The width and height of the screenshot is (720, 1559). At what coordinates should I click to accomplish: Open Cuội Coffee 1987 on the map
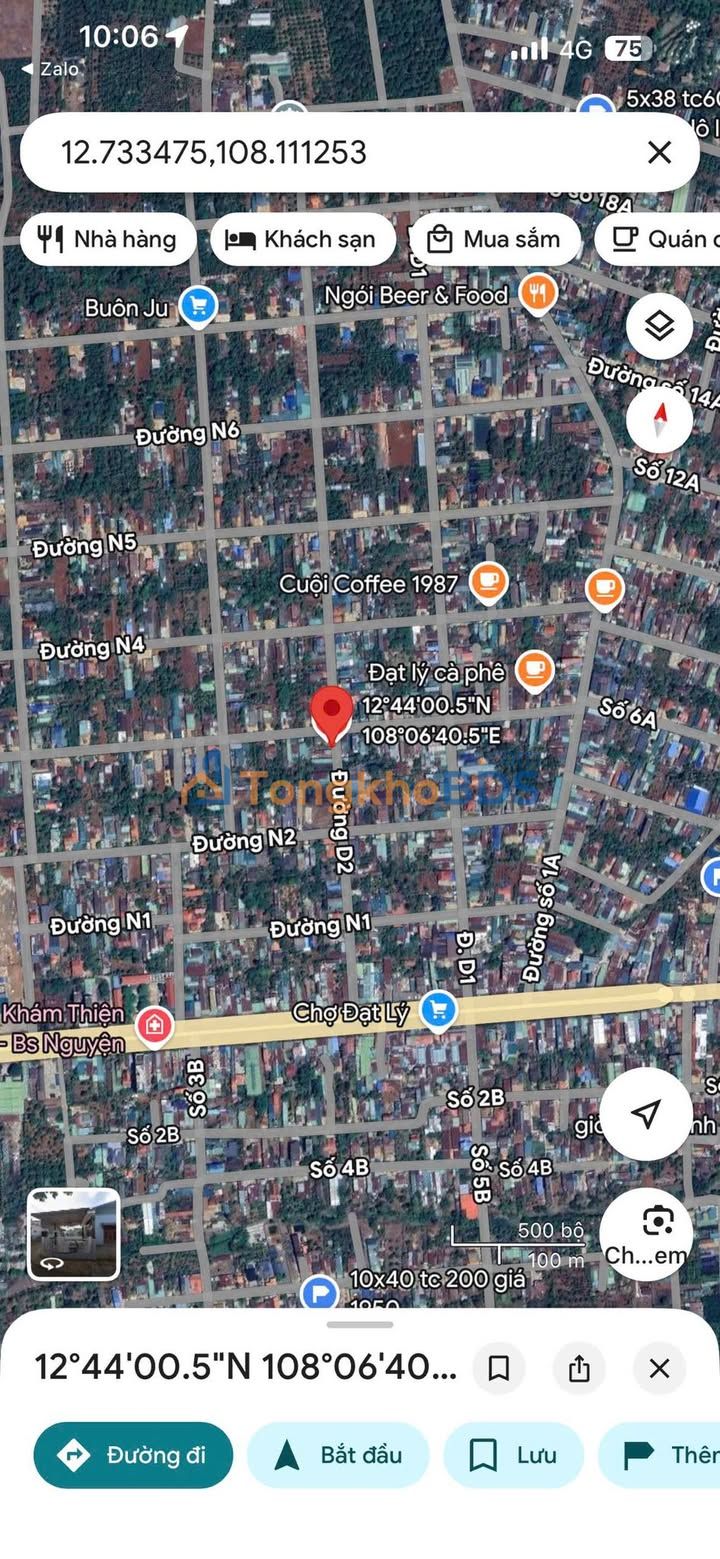coord(488,582)
